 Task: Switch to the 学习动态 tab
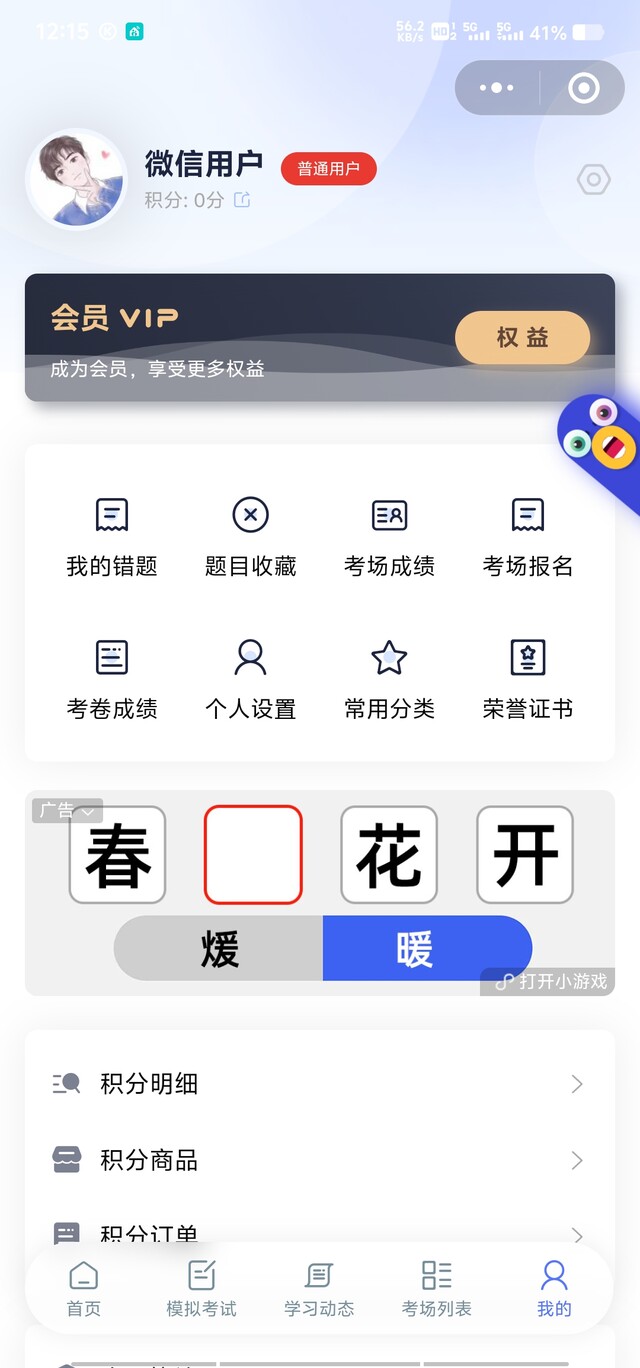point(319,1289)
